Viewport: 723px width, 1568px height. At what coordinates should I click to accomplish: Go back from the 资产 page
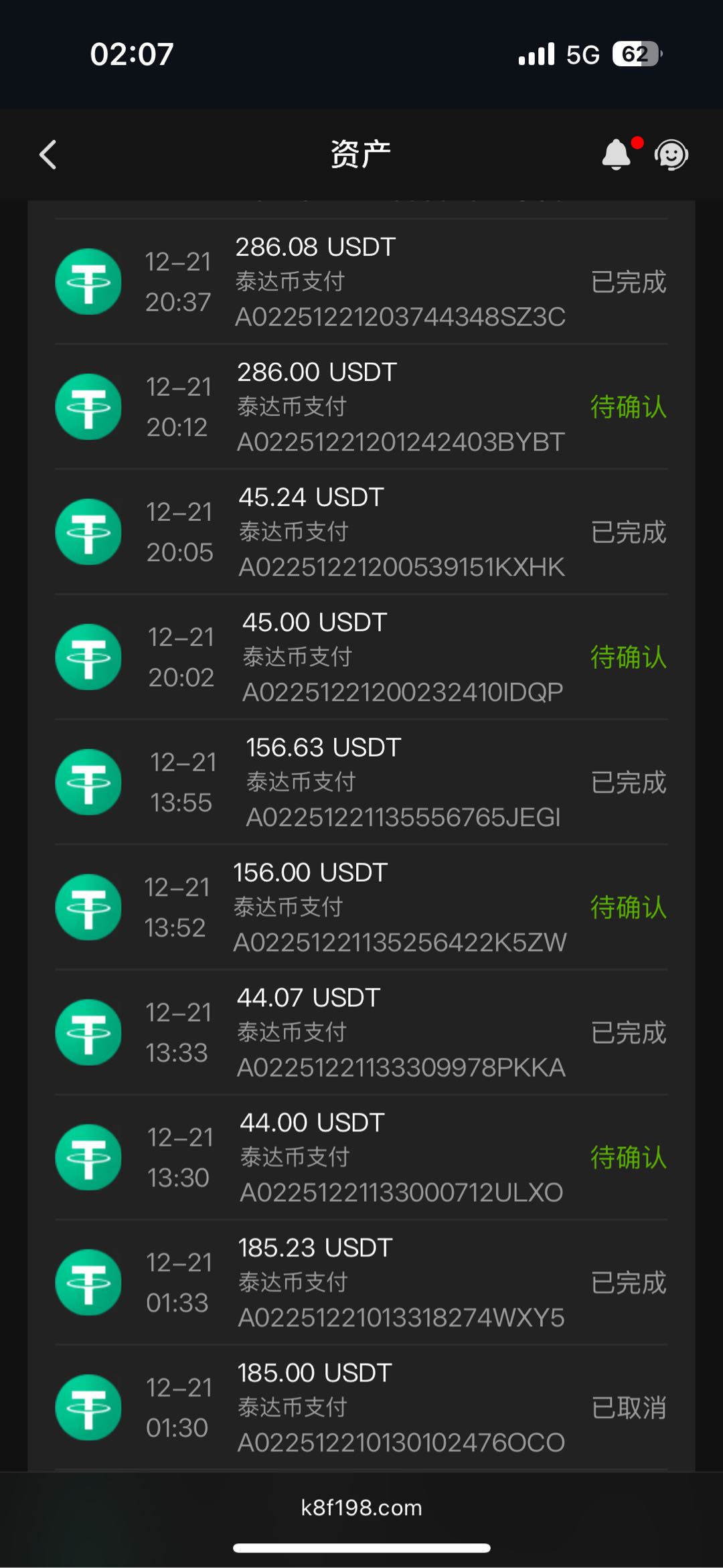(48, 155)
